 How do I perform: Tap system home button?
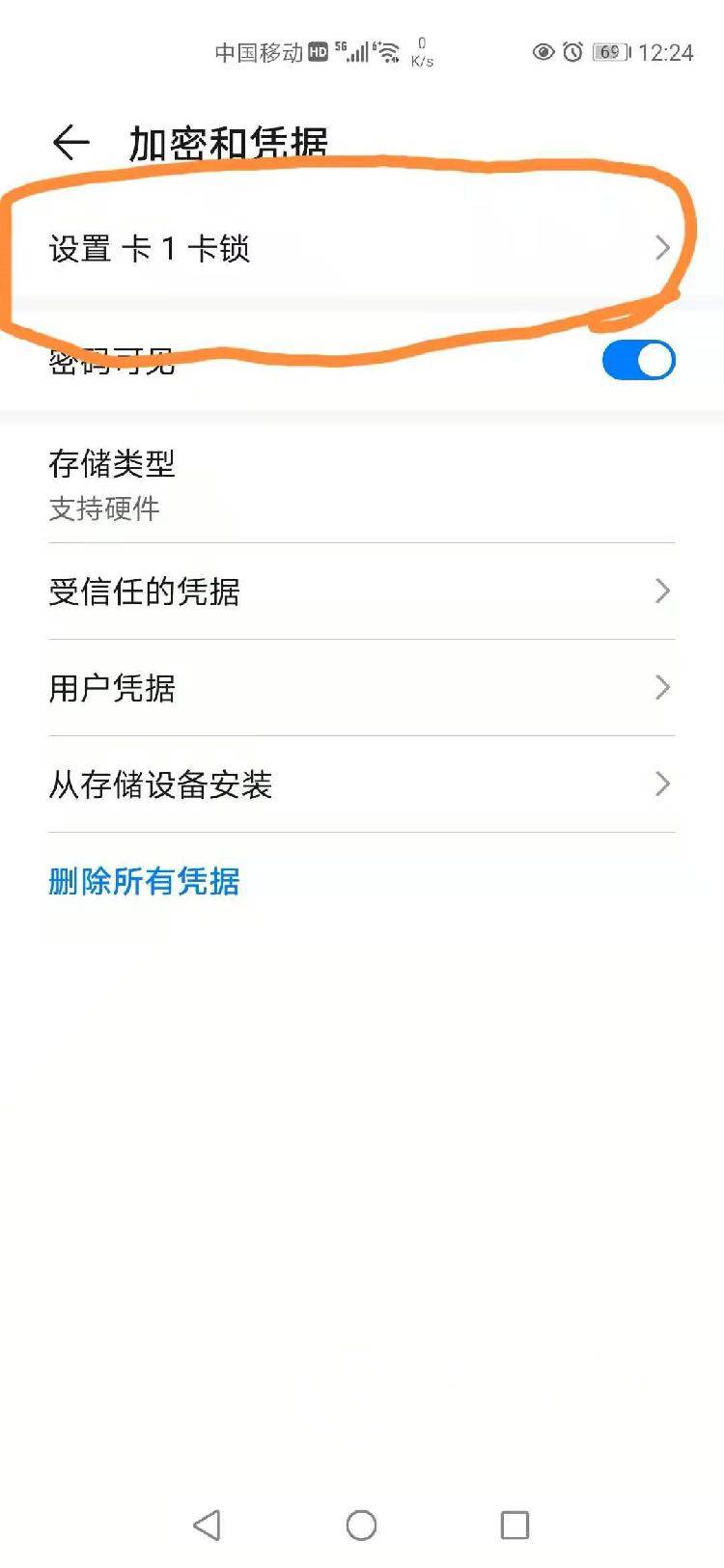click(x=361, y=1525)
